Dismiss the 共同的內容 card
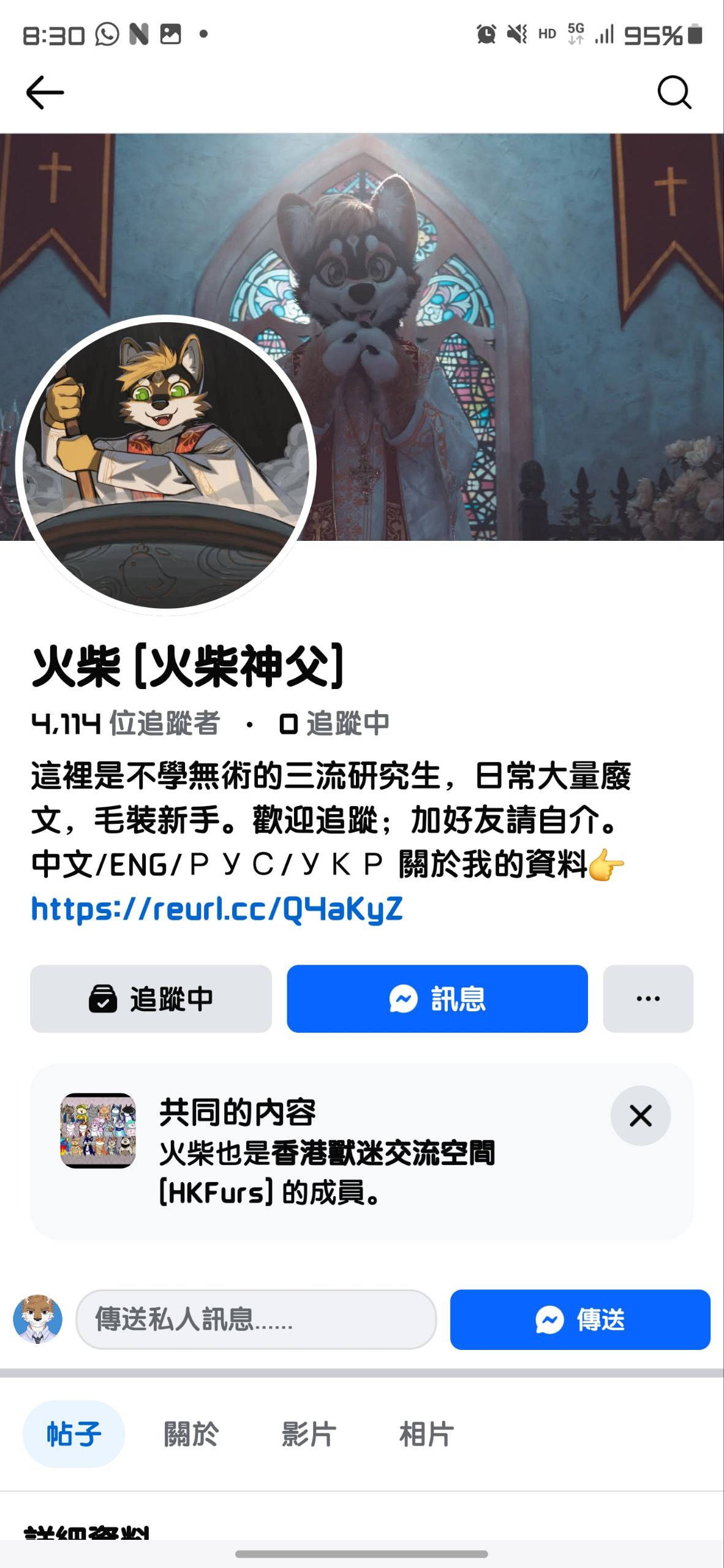Image resolution: width=724 pixels, height=1568 pixels. coord(640,1116)
